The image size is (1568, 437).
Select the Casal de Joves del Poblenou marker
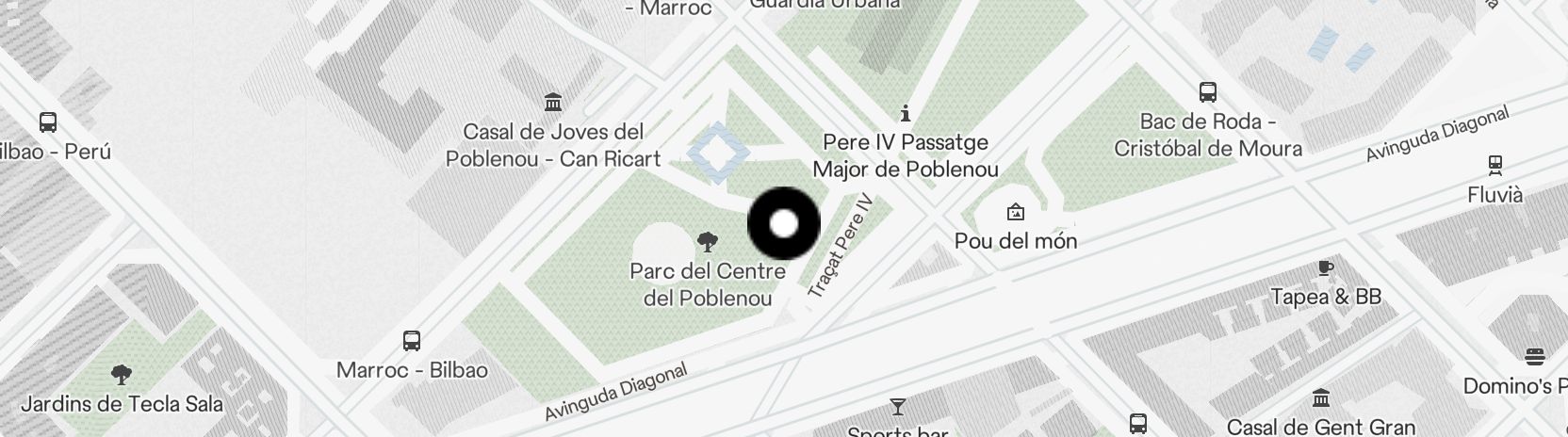pyautogui.click(x=553, y=102)
